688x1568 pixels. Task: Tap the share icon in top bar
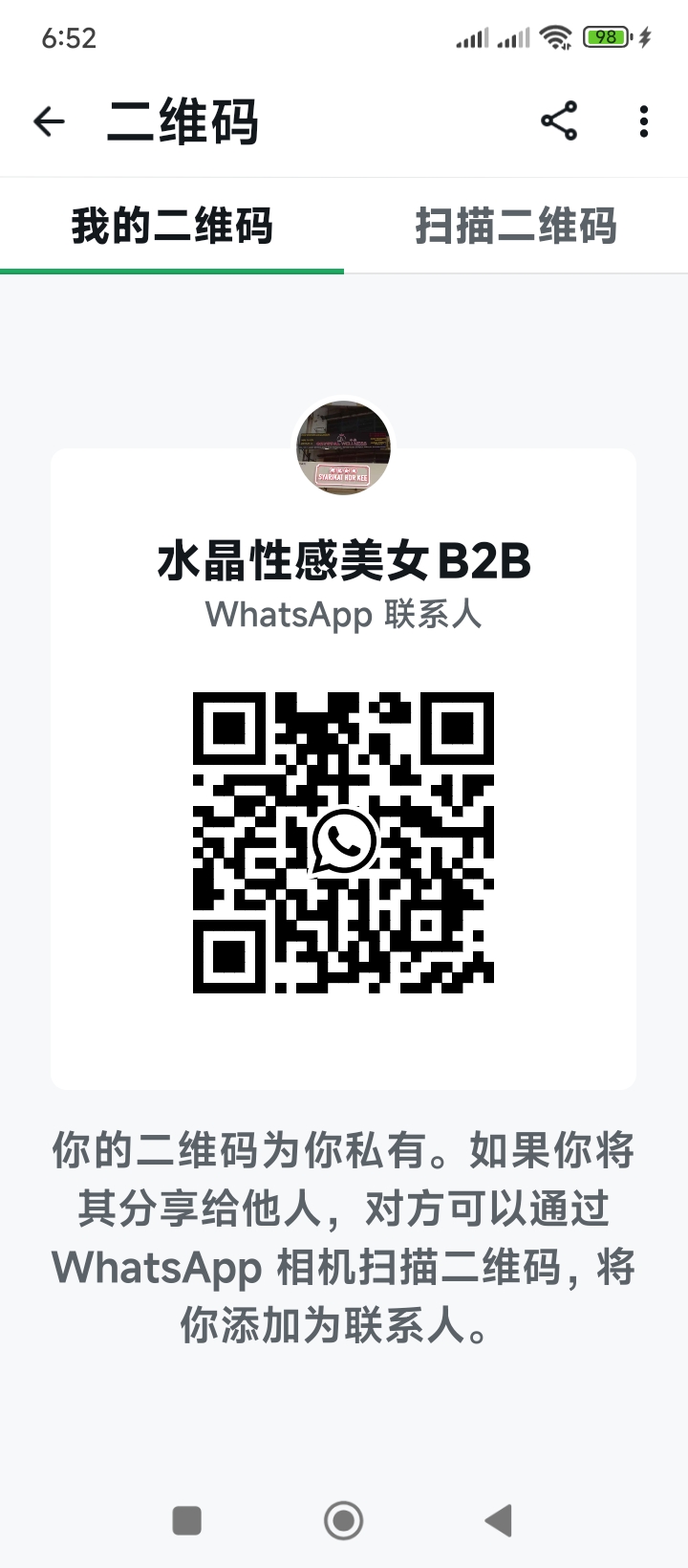(560, 120)
